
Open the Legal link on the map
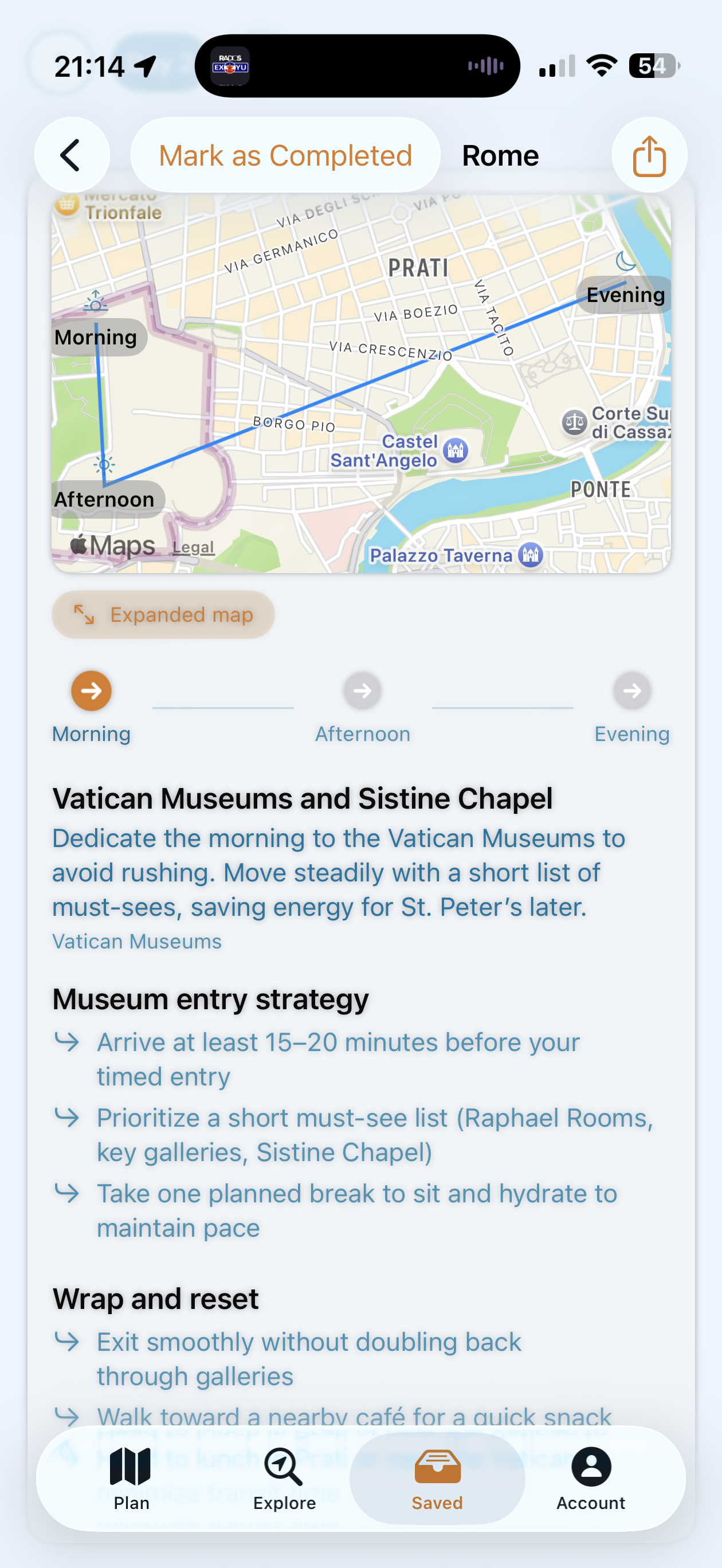click(193, 547)
